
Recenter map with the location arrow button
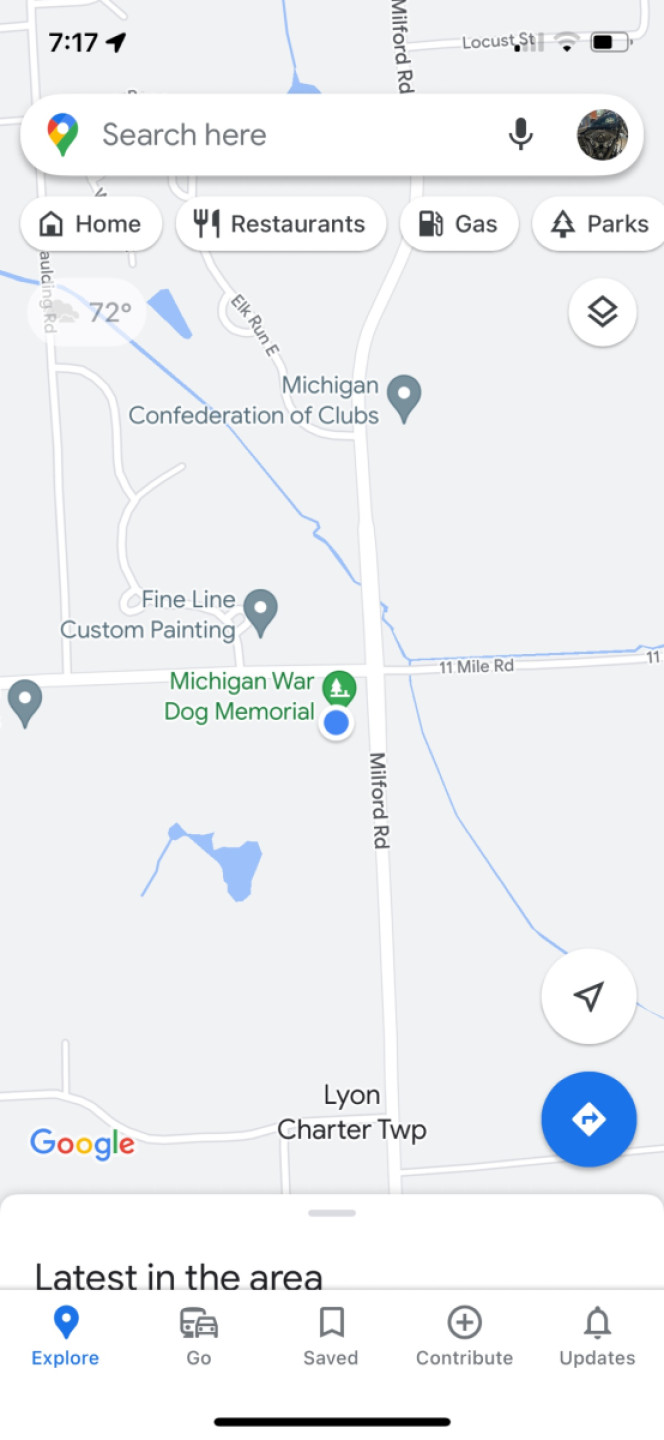pos(589,996)
